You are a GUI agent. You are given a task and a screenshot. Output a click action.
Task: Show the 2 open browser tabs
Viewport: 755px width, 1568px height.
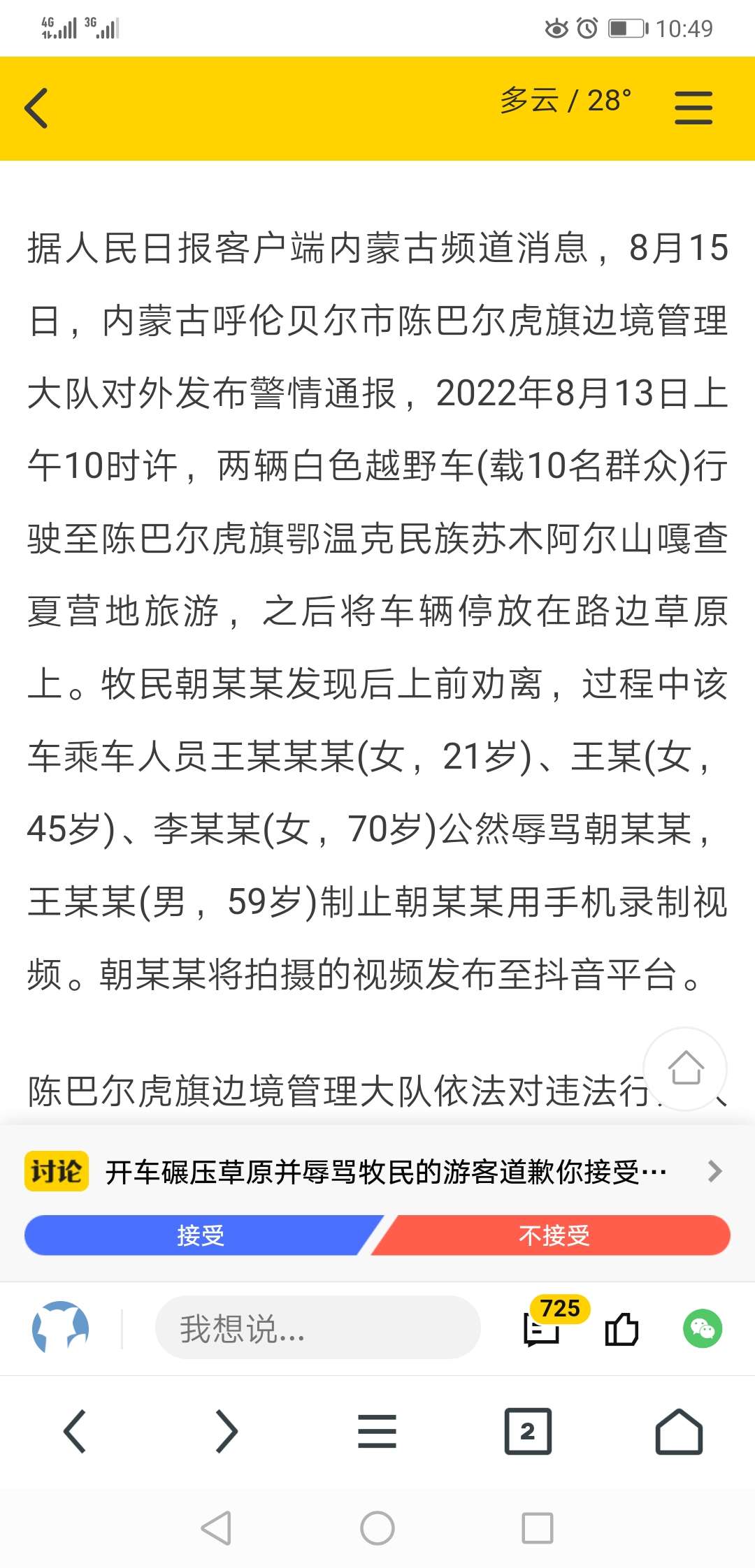pyautogui.click(x=528, y=1431)
